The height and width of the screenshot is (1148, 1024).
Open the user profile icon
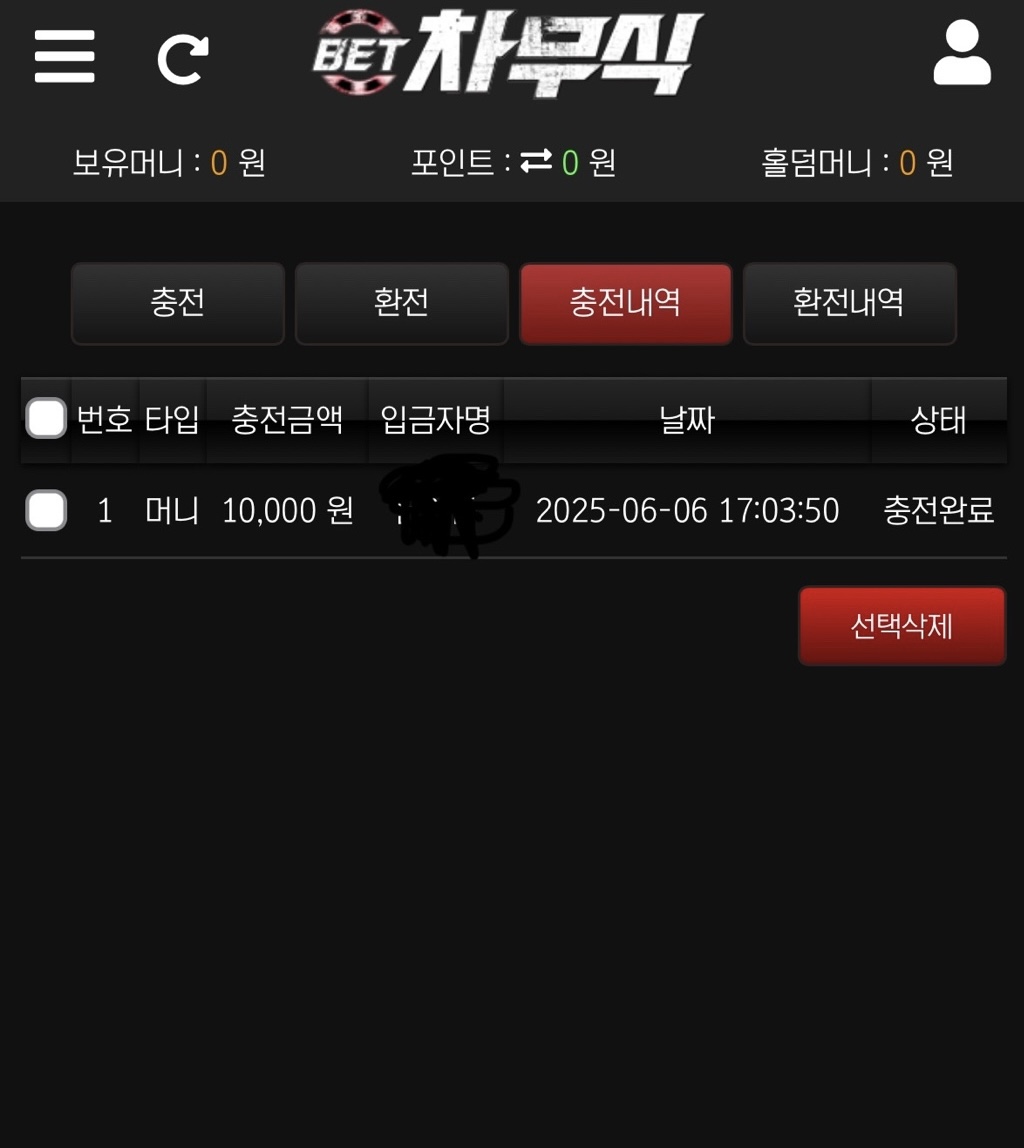pos(962,54)
